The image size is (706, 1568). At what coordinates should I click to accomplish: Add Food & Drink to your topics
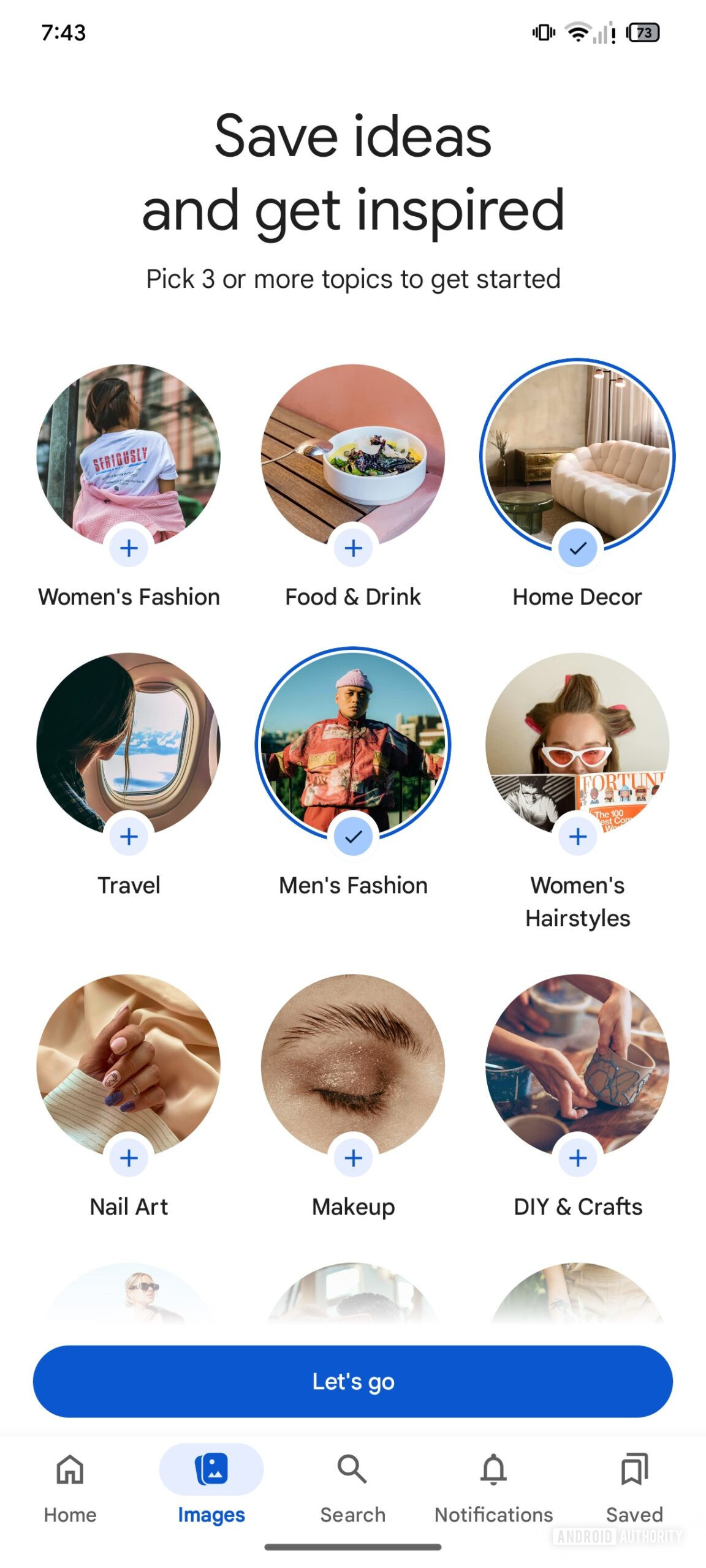(353, 456)
